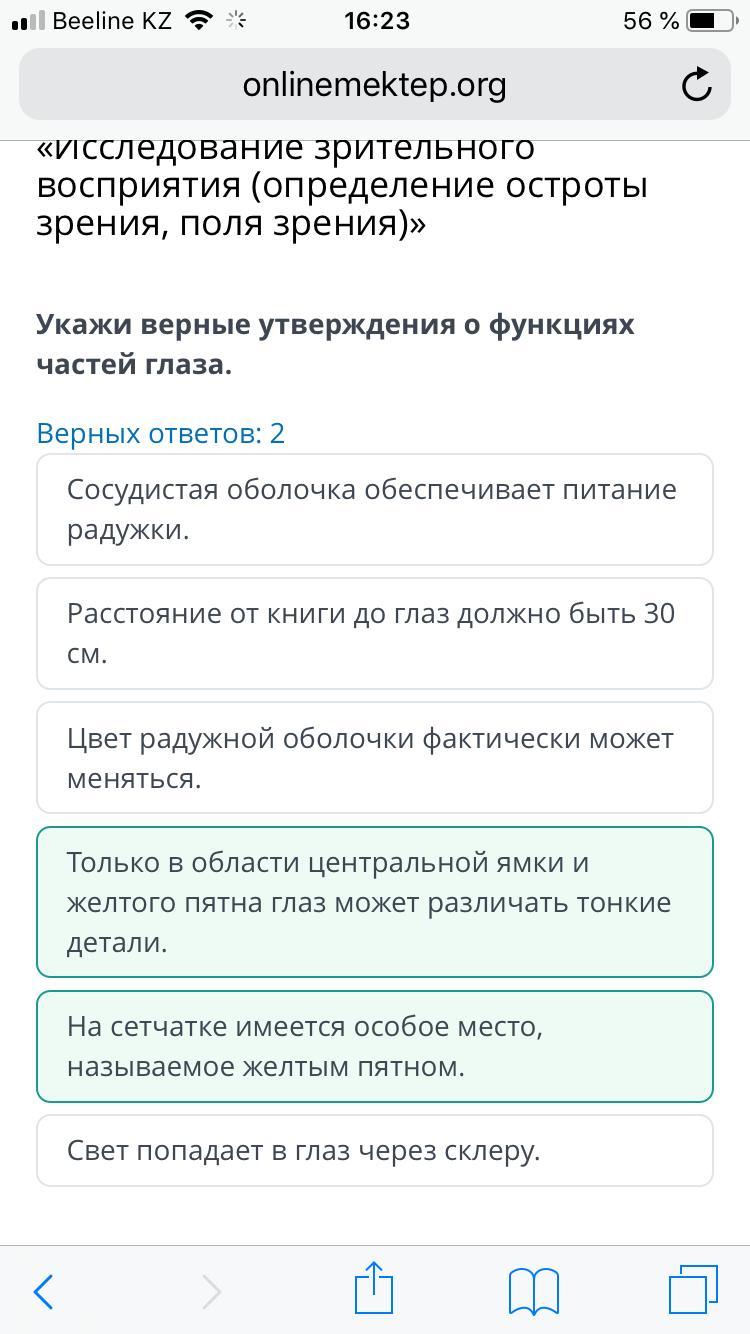This screenshot has height=1334, width=750.
Task: Tap the onlinemektep.org address bar
Action: tap(375, 85)
